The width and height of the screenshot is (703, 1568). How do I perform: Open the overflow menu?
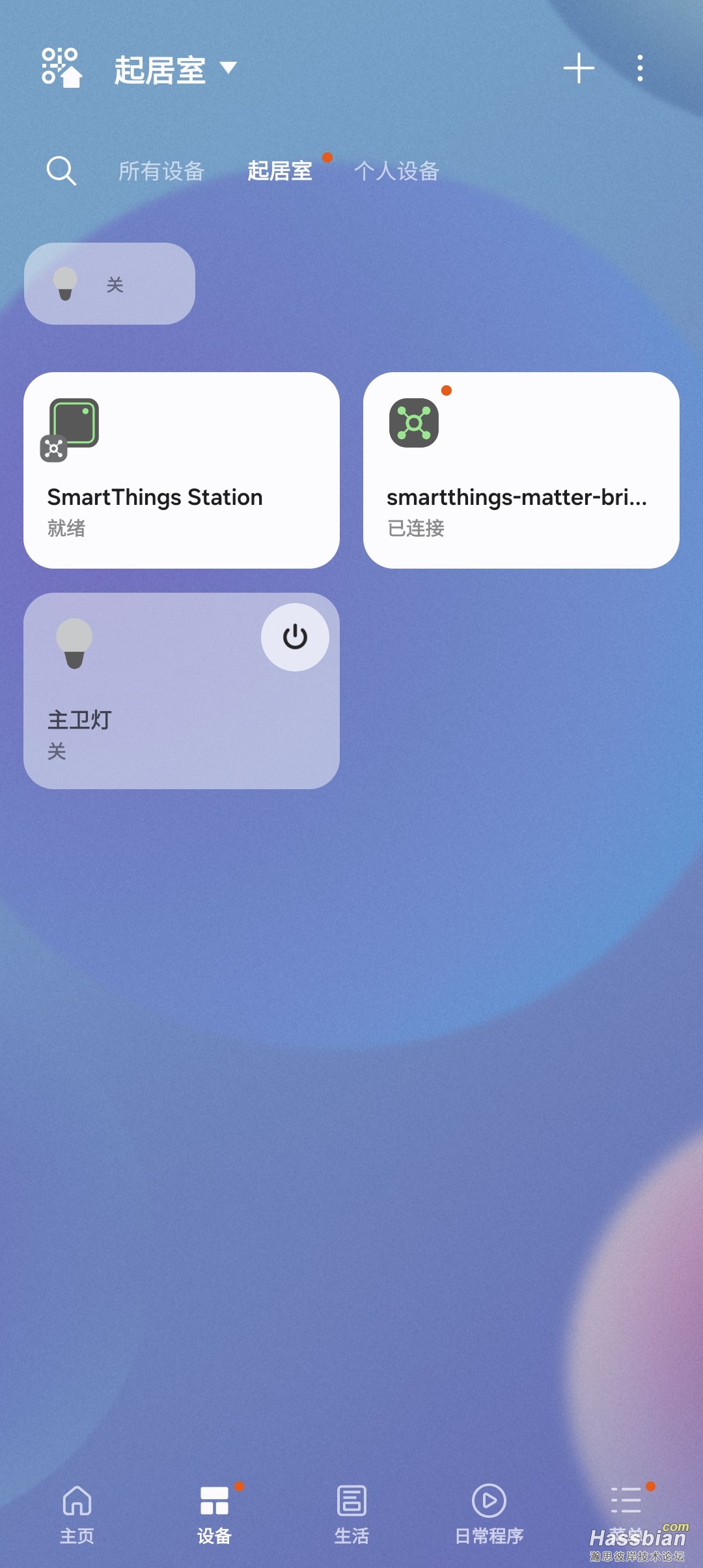click(x=640, y=68)
